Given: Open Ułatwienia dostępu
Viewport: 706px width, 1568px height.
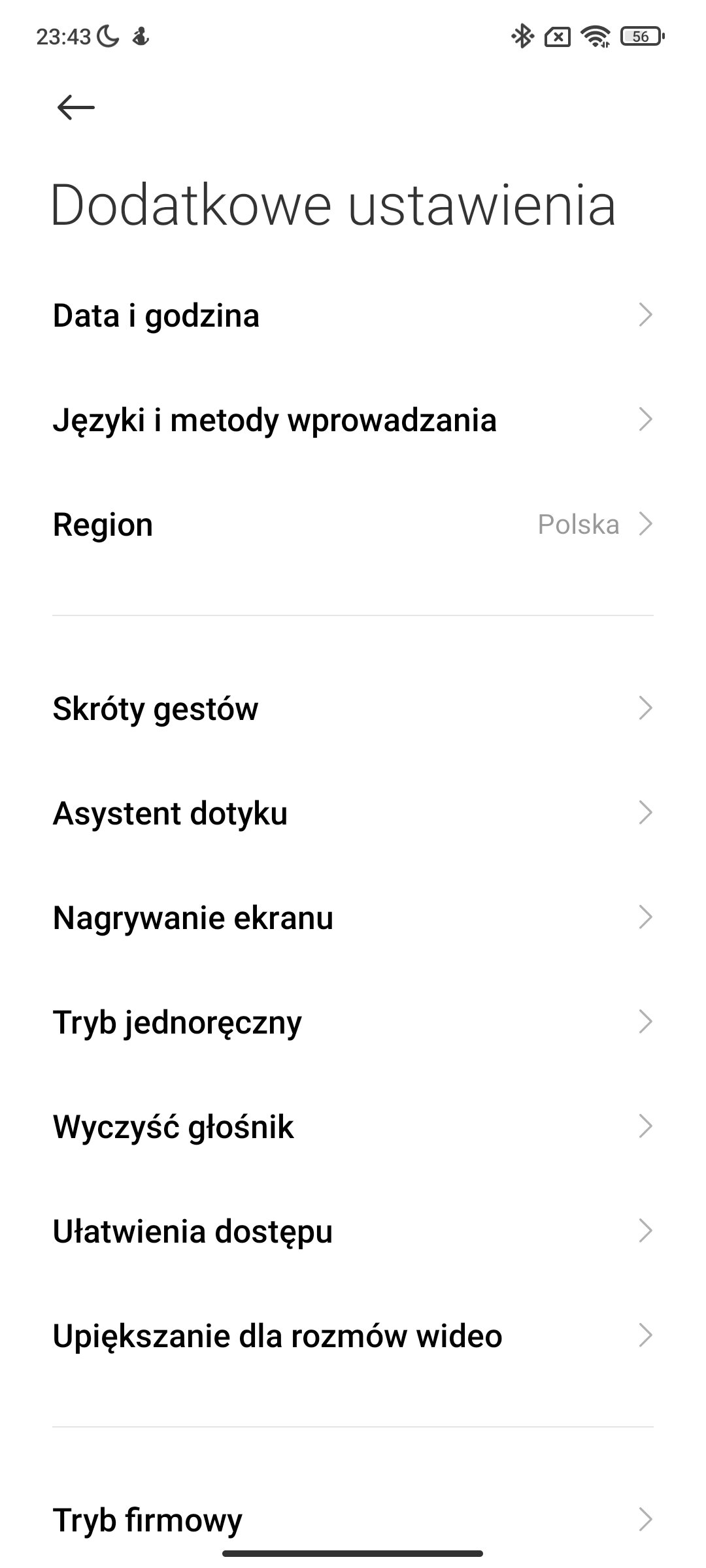Looking at the screenshot, I should 353,1231.
